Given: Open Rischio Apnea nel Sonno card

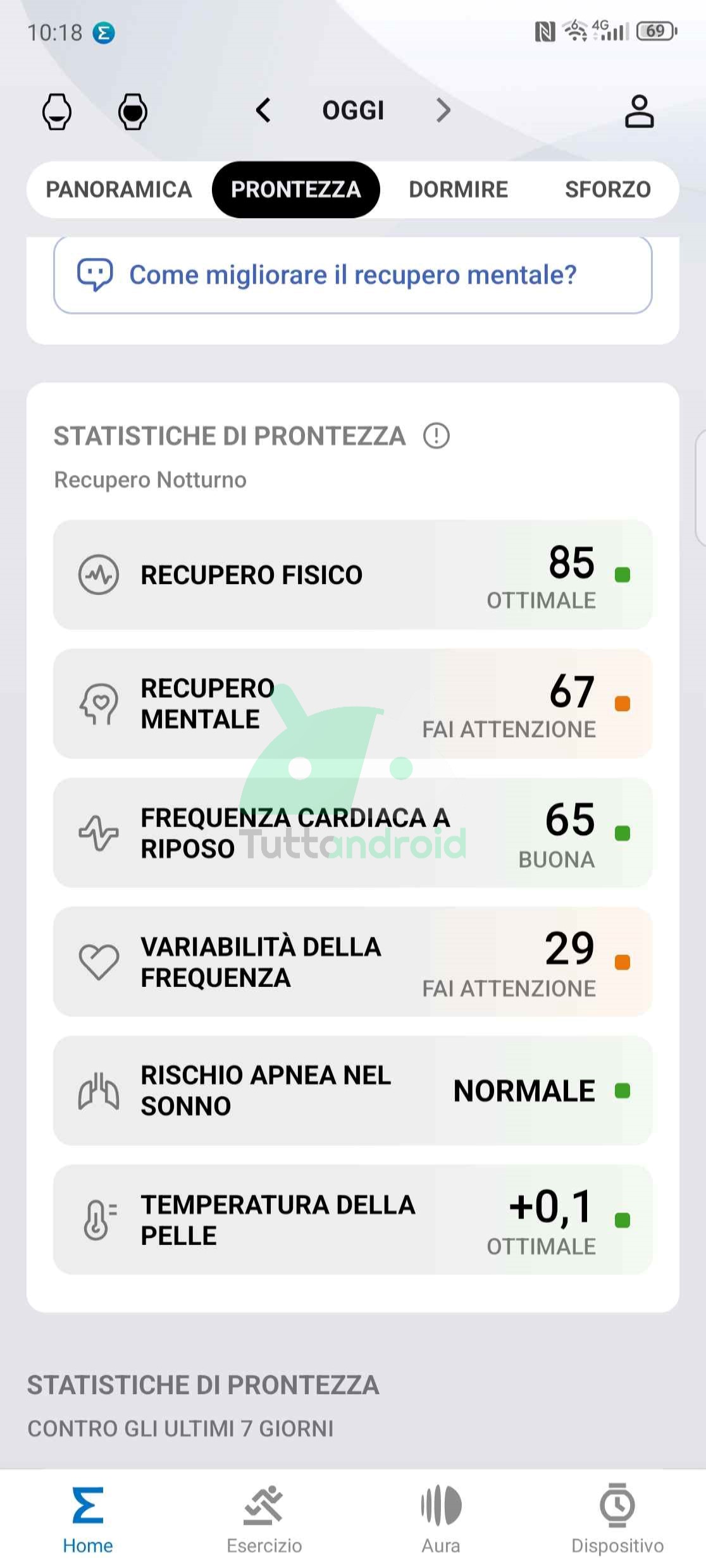Looking at the screenshot, I should 353,1091.
